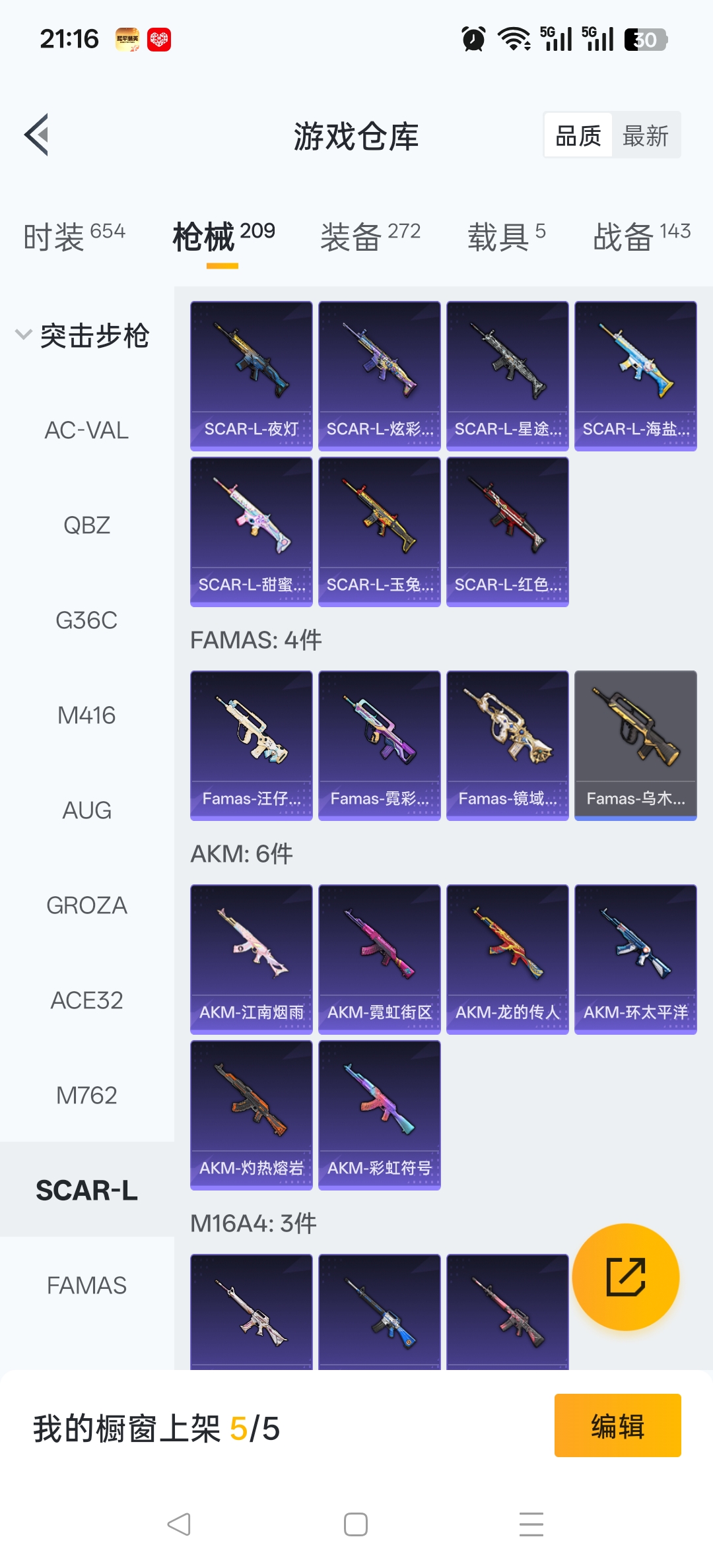This screenshot has width=713, height=1568.
Task: Select GROZA in the side list
Action: [x=86, y=905]
